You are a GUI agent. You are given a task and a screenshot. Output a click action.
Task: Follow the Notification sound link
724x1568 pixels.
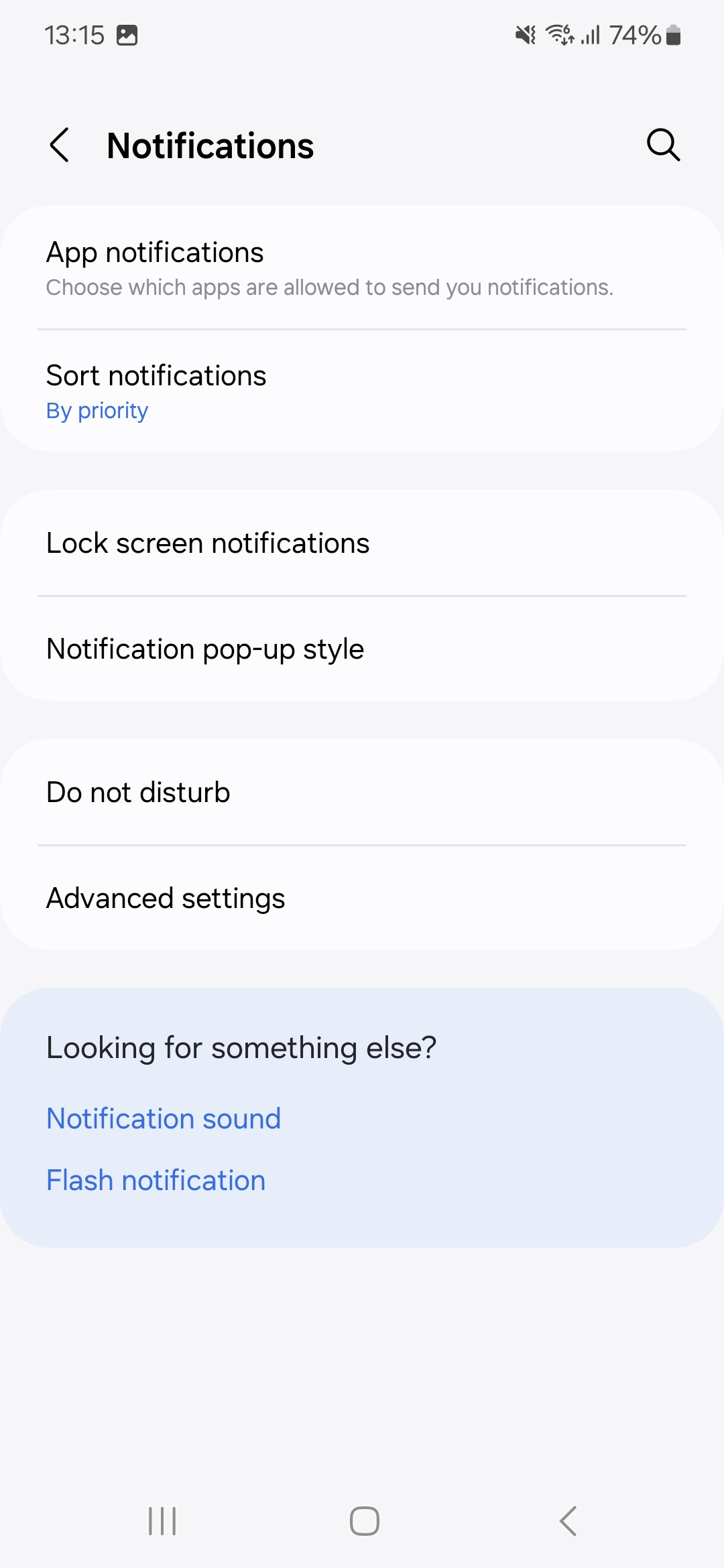coord(164,1118)
